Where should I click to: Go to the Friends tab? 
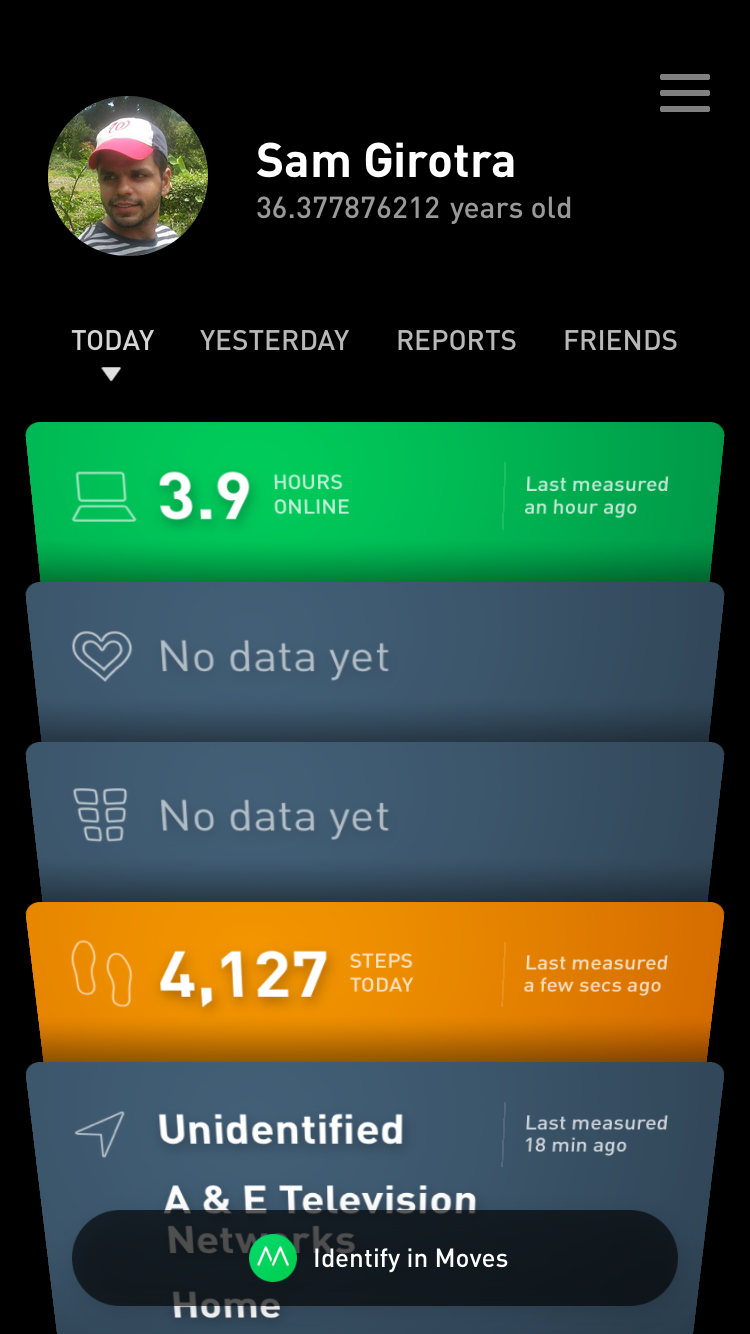(x=620, y=341)
